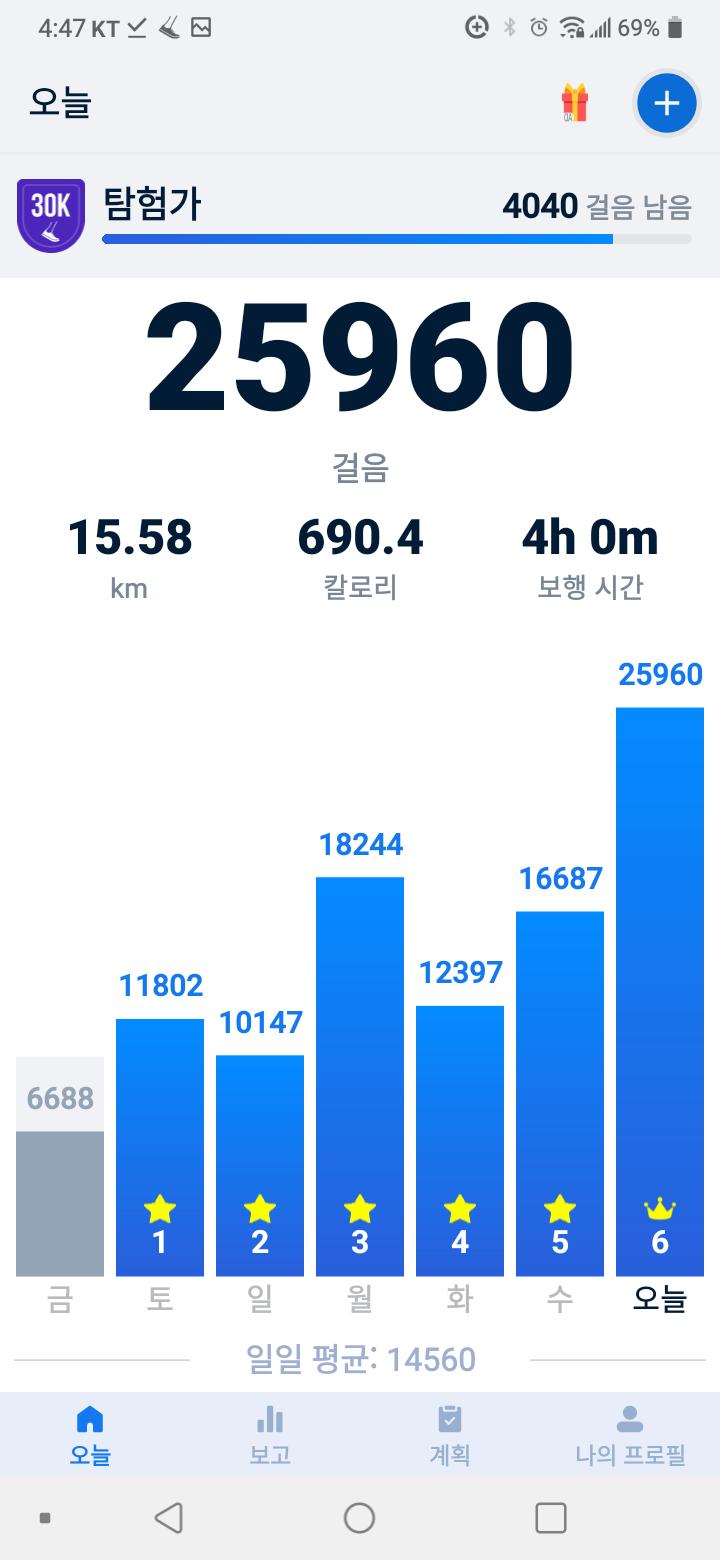Viewport: 720px width, 1560px height.
Task: Return to the system home screen
Action: pyautogui.click(x=360, y=1518)
